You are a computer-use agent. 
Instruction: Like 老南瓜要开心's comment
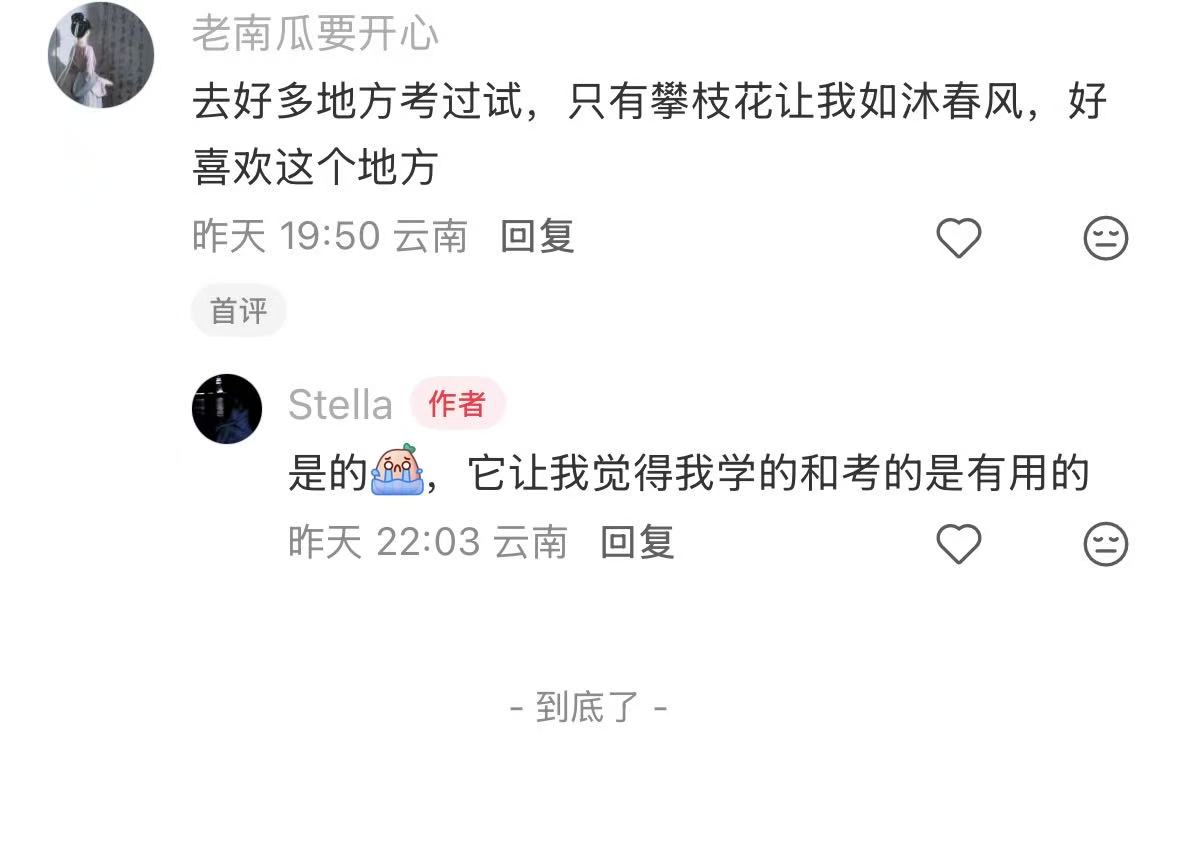click(x=958, y=238)
